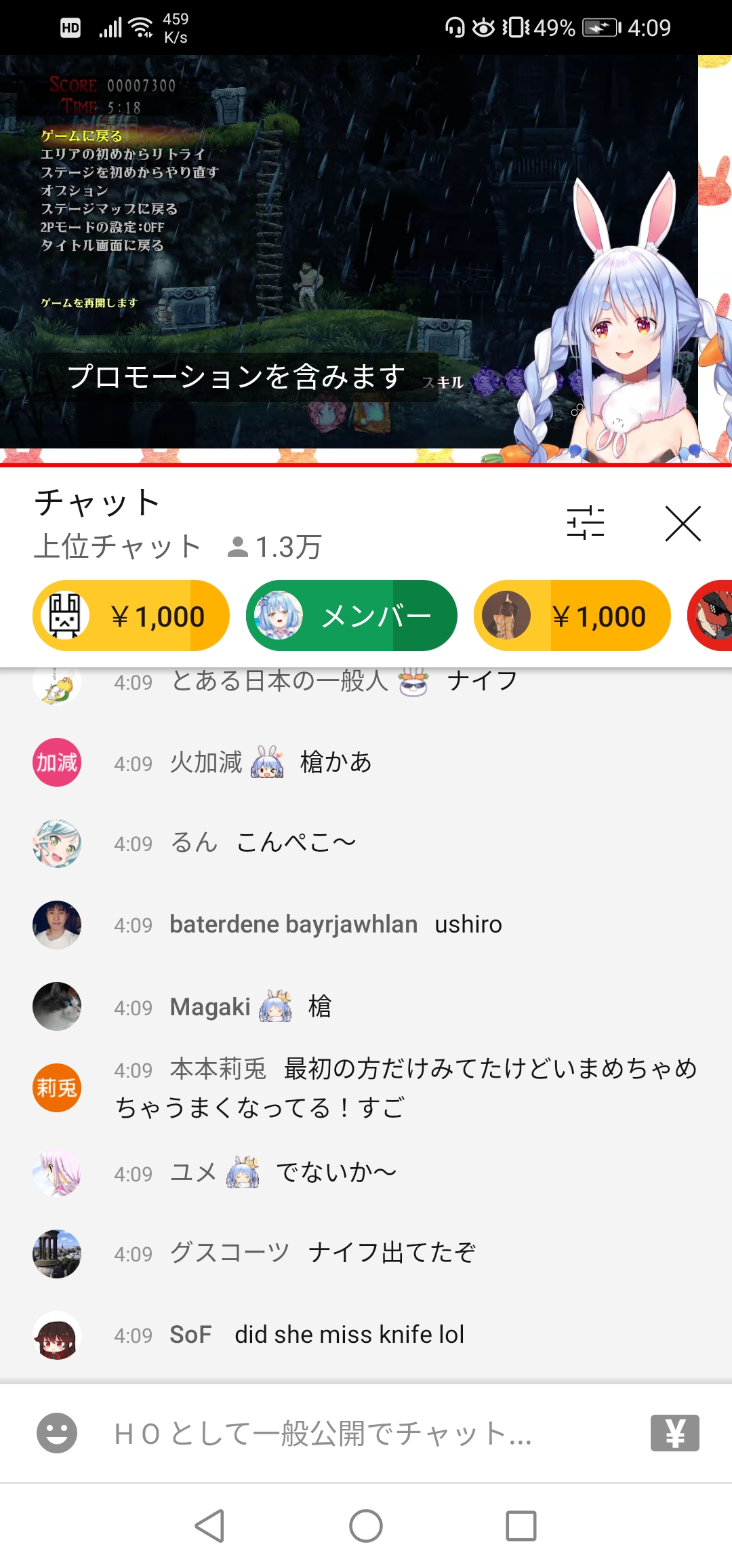Close the live chat panel

[683, 524]
